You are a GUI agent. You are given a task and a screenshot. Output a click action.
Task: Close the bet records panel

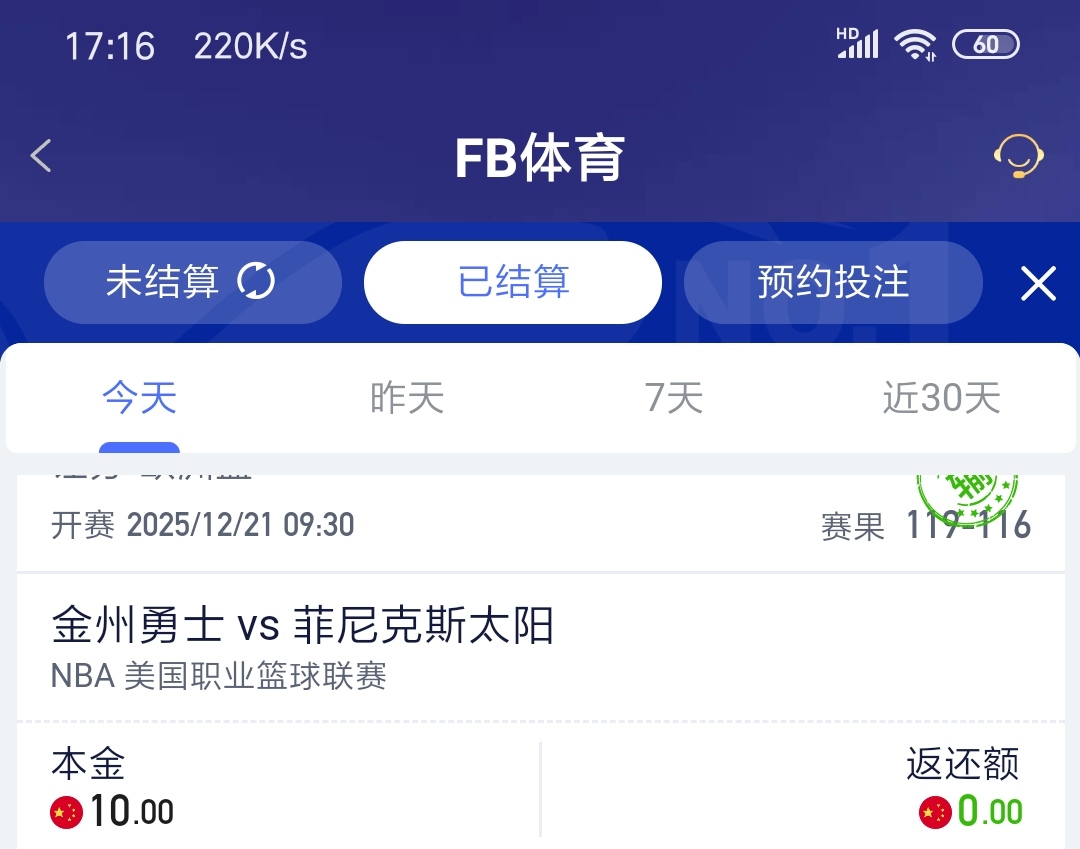tap(1038, 285)
